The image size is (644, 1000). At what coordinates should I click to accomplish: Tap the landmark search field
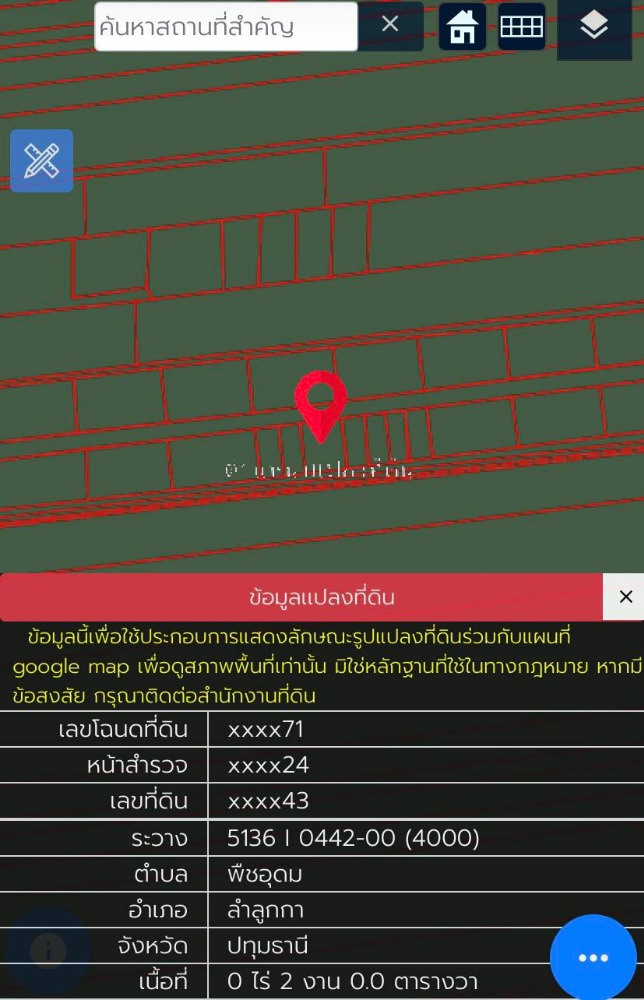(x=225, y=27)
